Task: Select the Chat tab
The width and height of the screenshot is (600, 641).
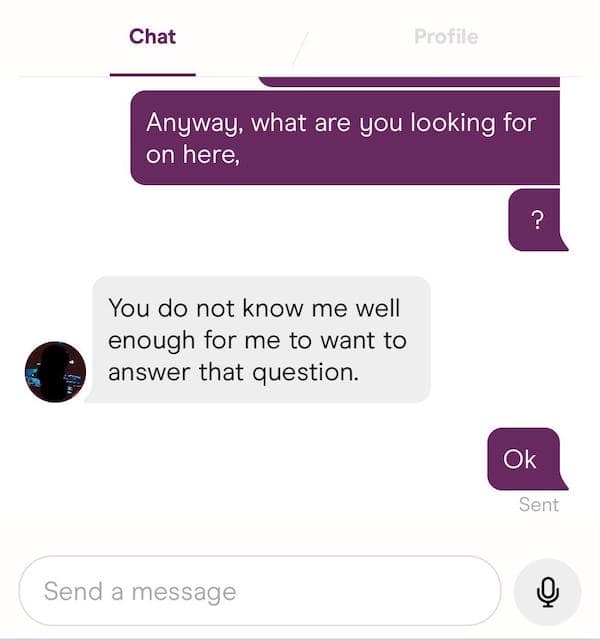Action: (152, 37)
